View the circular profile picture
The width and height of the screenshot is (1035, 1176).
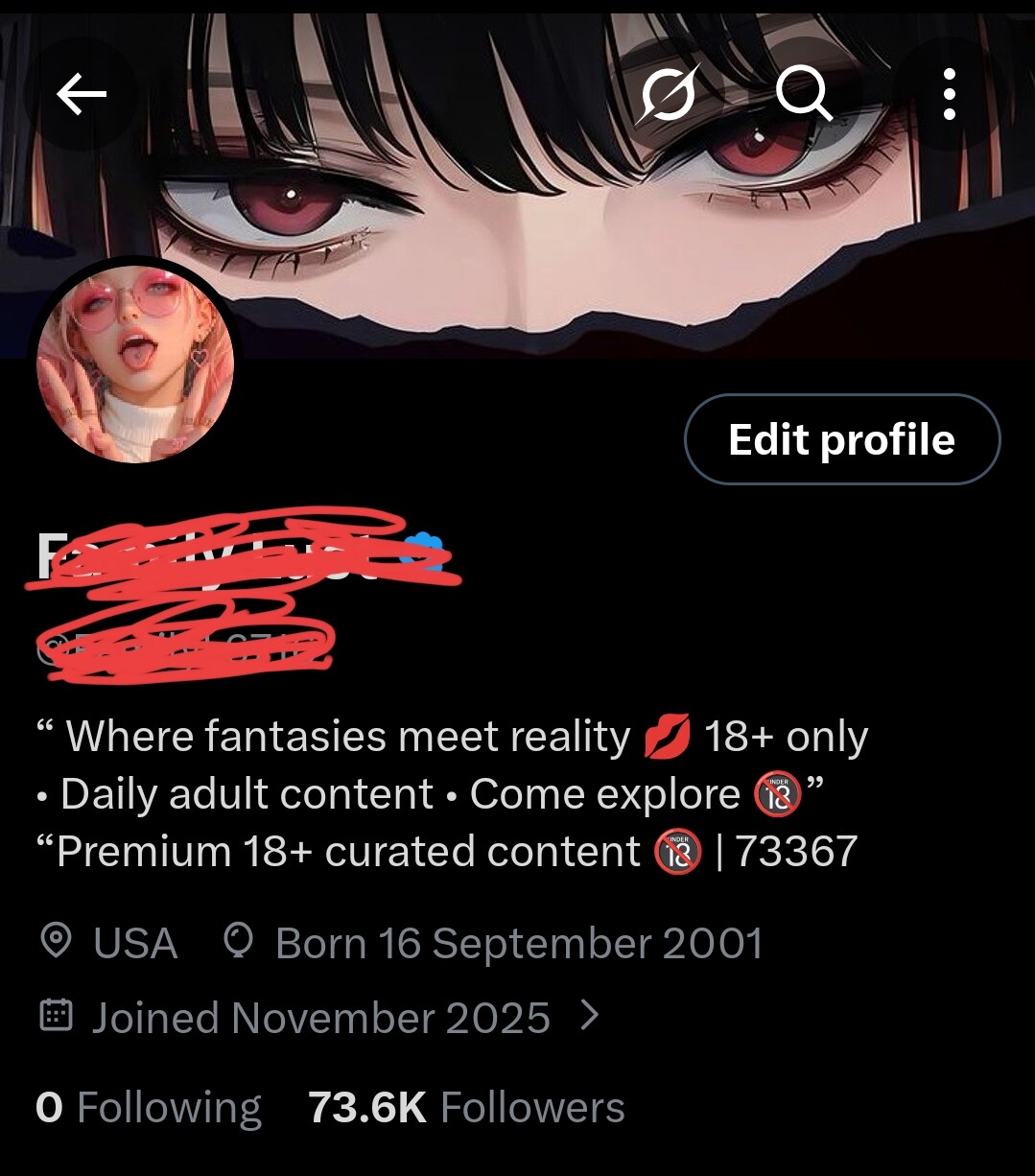click(x=135, y=365)
